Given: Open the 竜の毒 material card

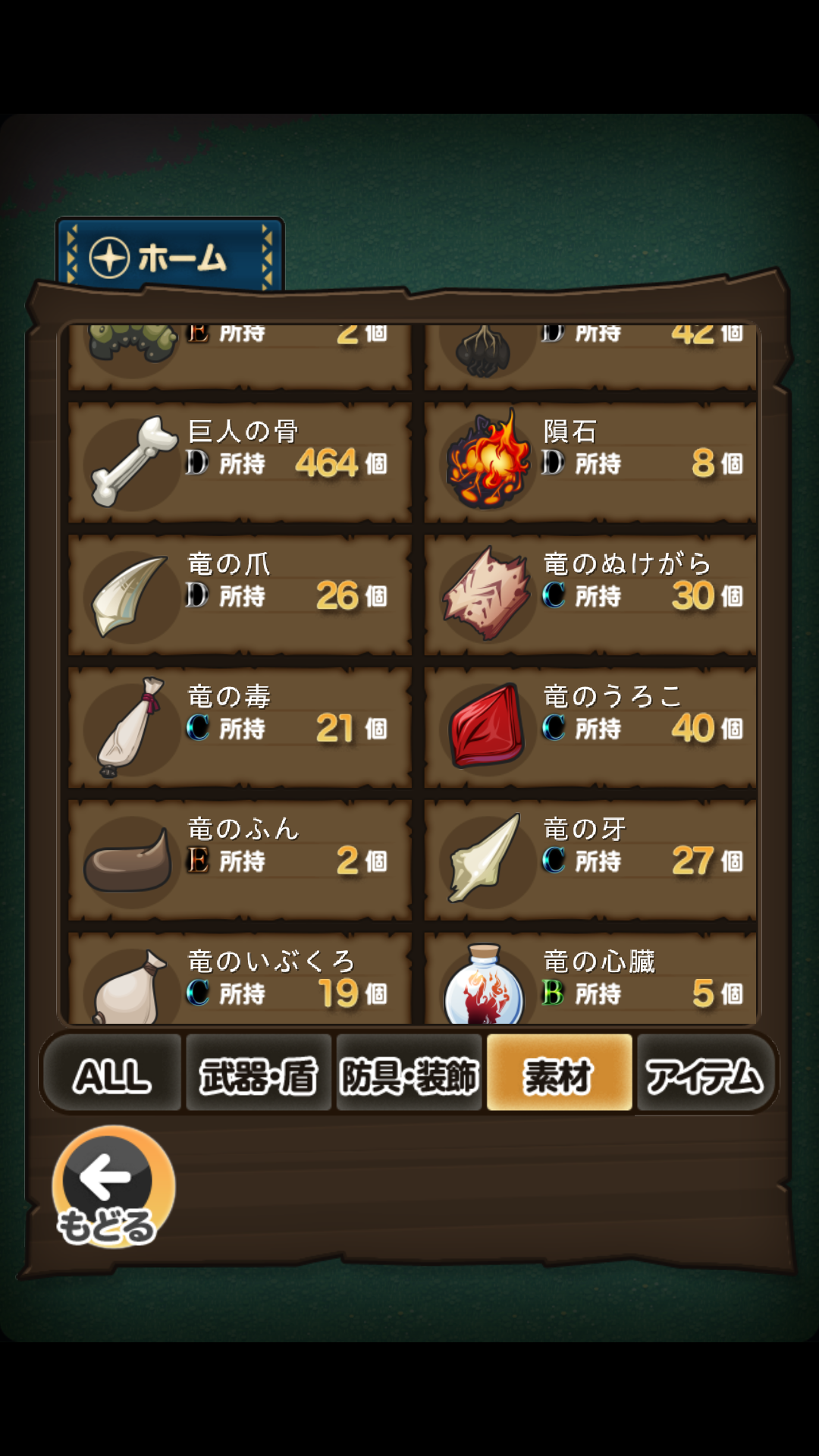Looking at the screenshot, I should coord(240,727).
